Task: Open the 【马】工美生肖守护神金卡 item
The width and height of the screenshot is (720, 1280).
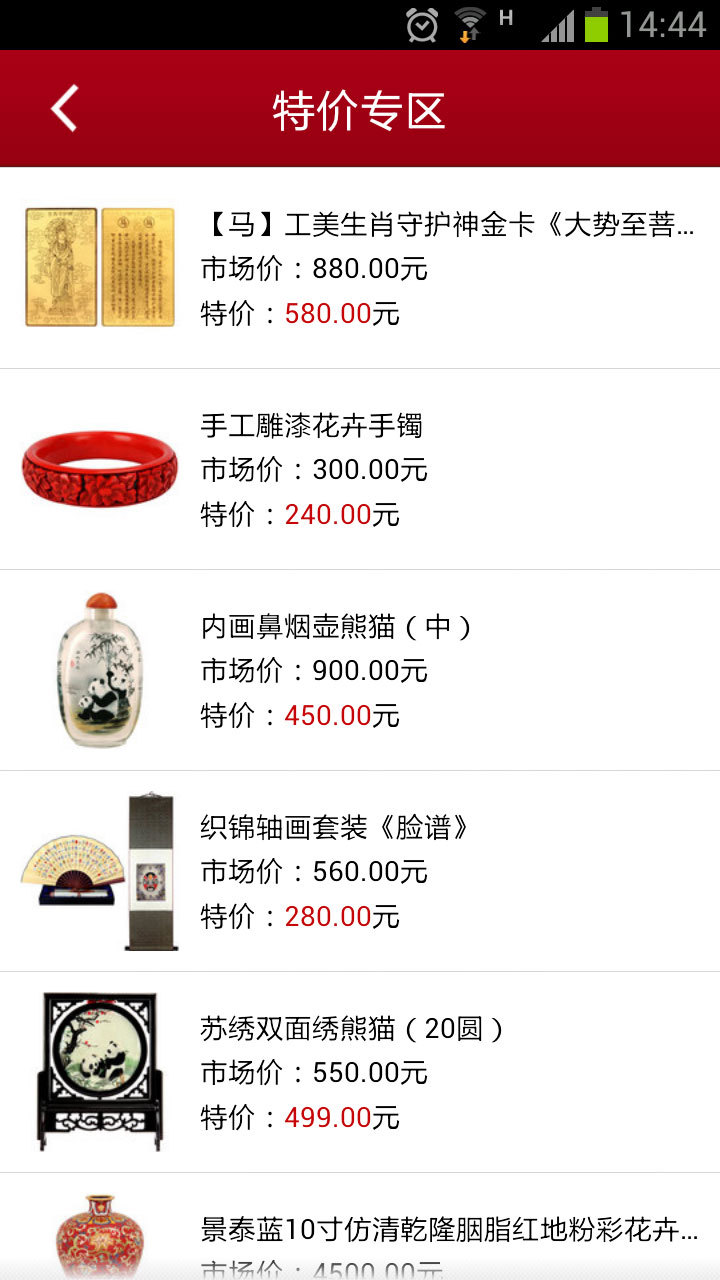Action: 360,268
